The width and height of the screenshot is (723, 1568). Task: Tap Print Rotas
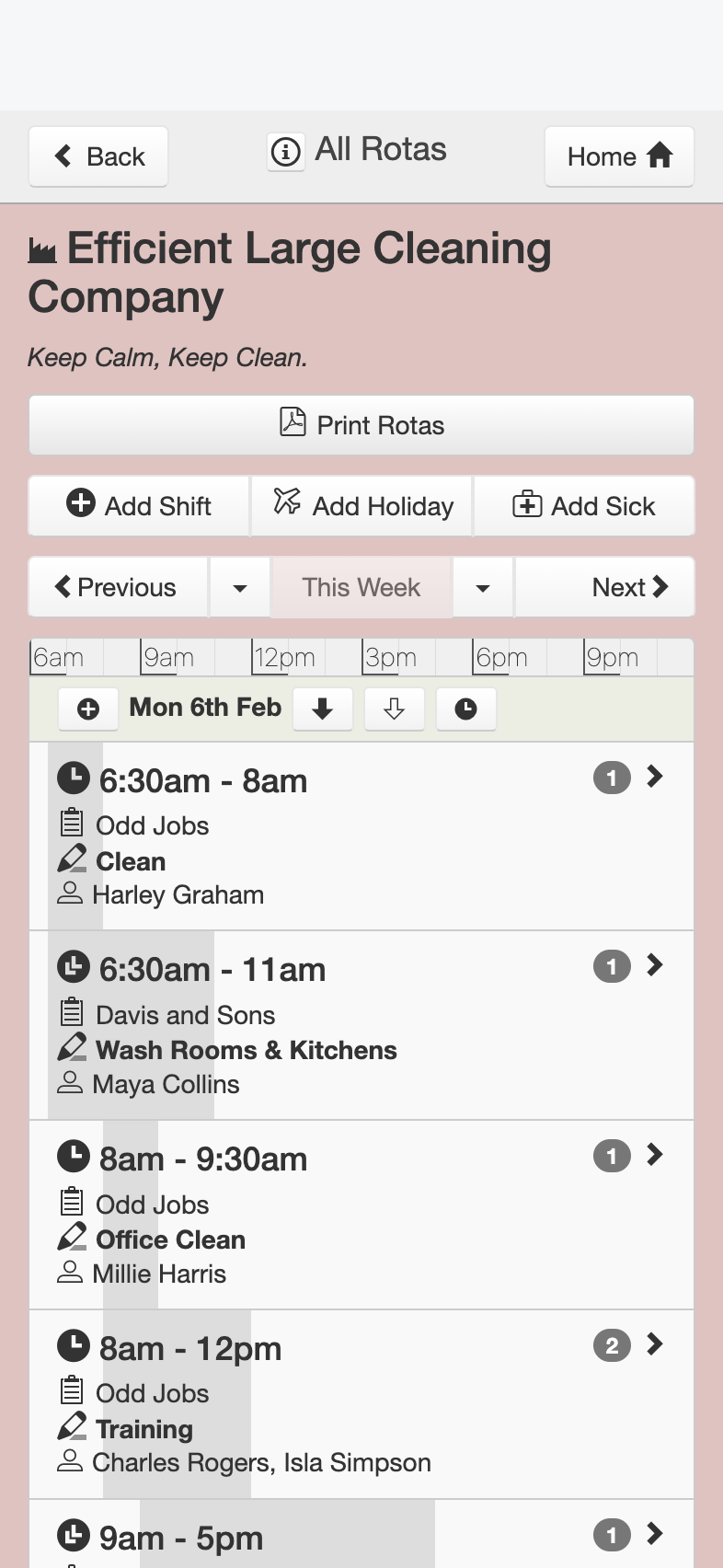(361, 425)
